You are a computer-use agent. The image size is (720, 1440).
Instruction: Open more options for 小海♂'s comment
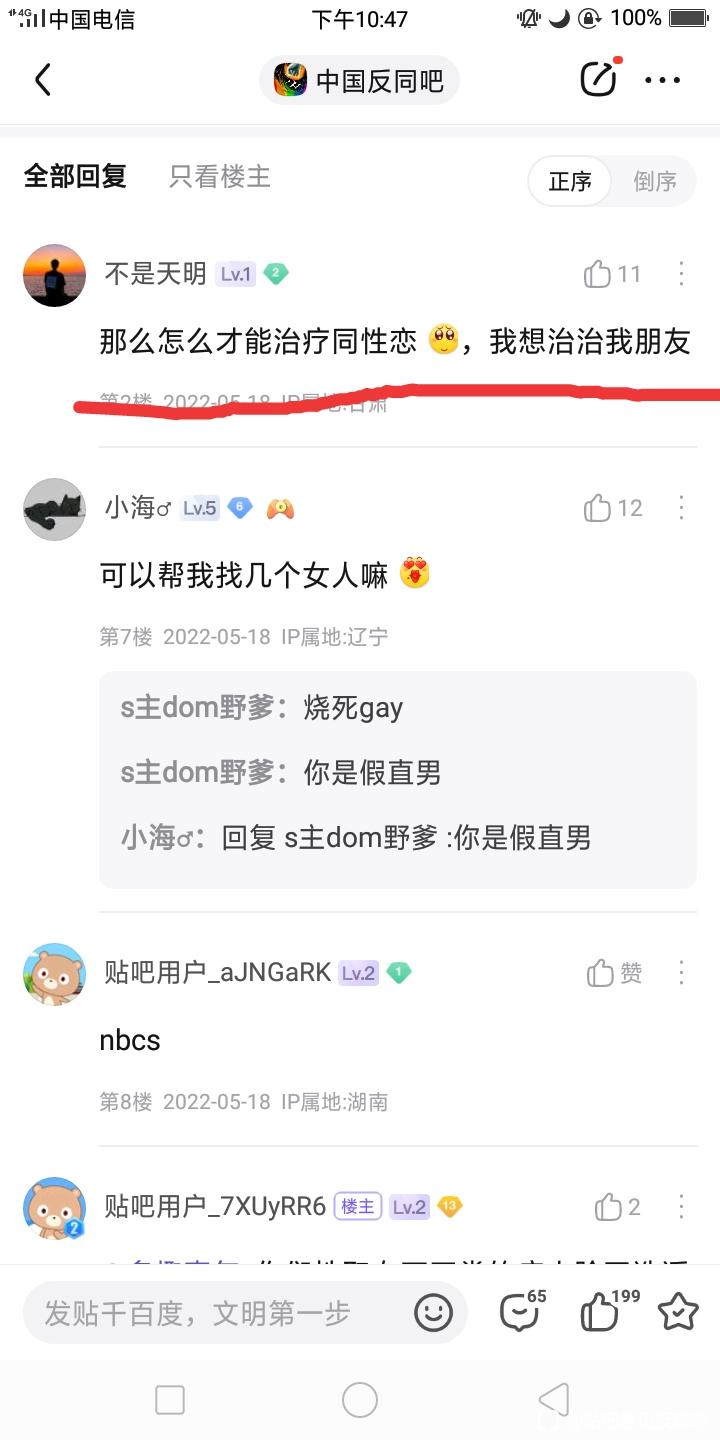point(681,508)
